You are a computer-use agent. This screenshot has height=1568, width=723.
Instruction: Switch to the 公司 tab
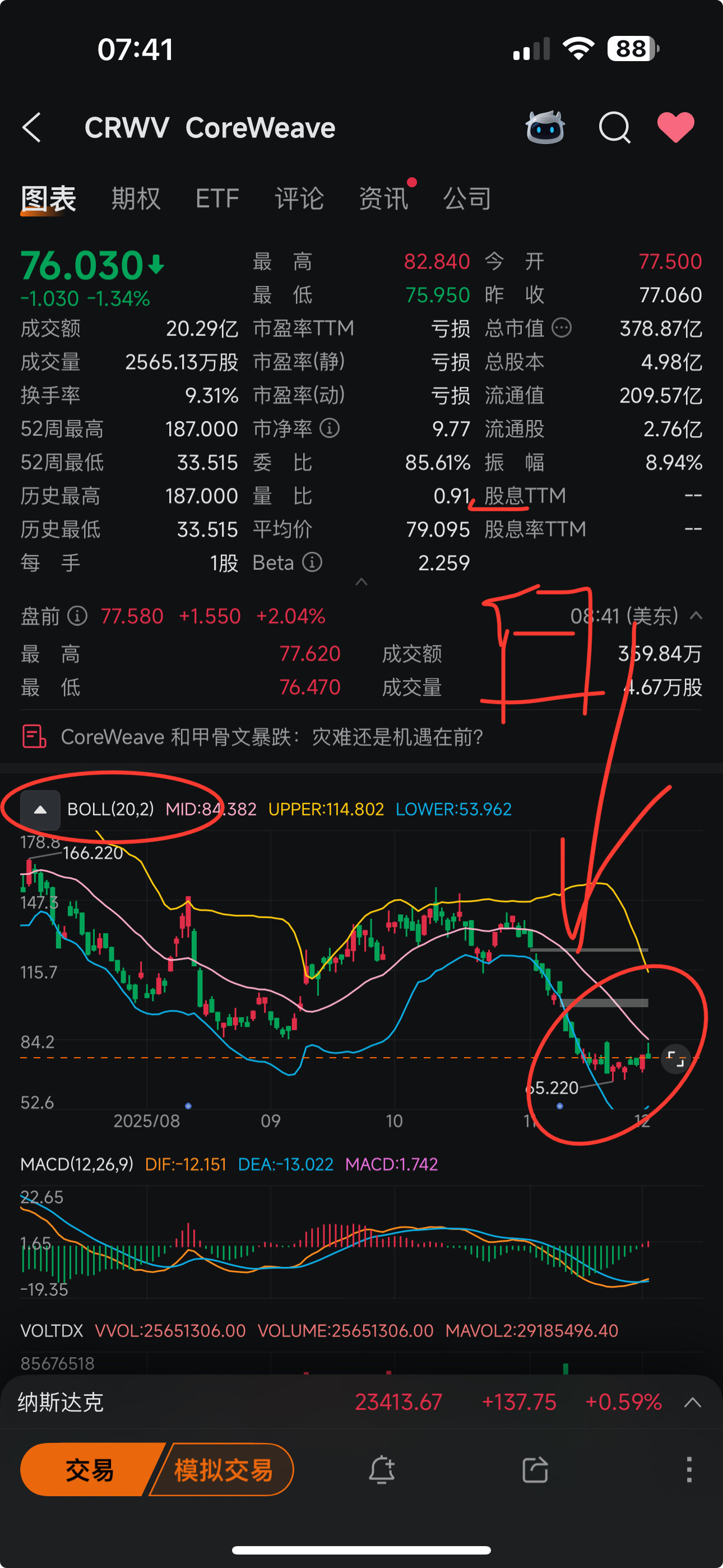(467, 199)
